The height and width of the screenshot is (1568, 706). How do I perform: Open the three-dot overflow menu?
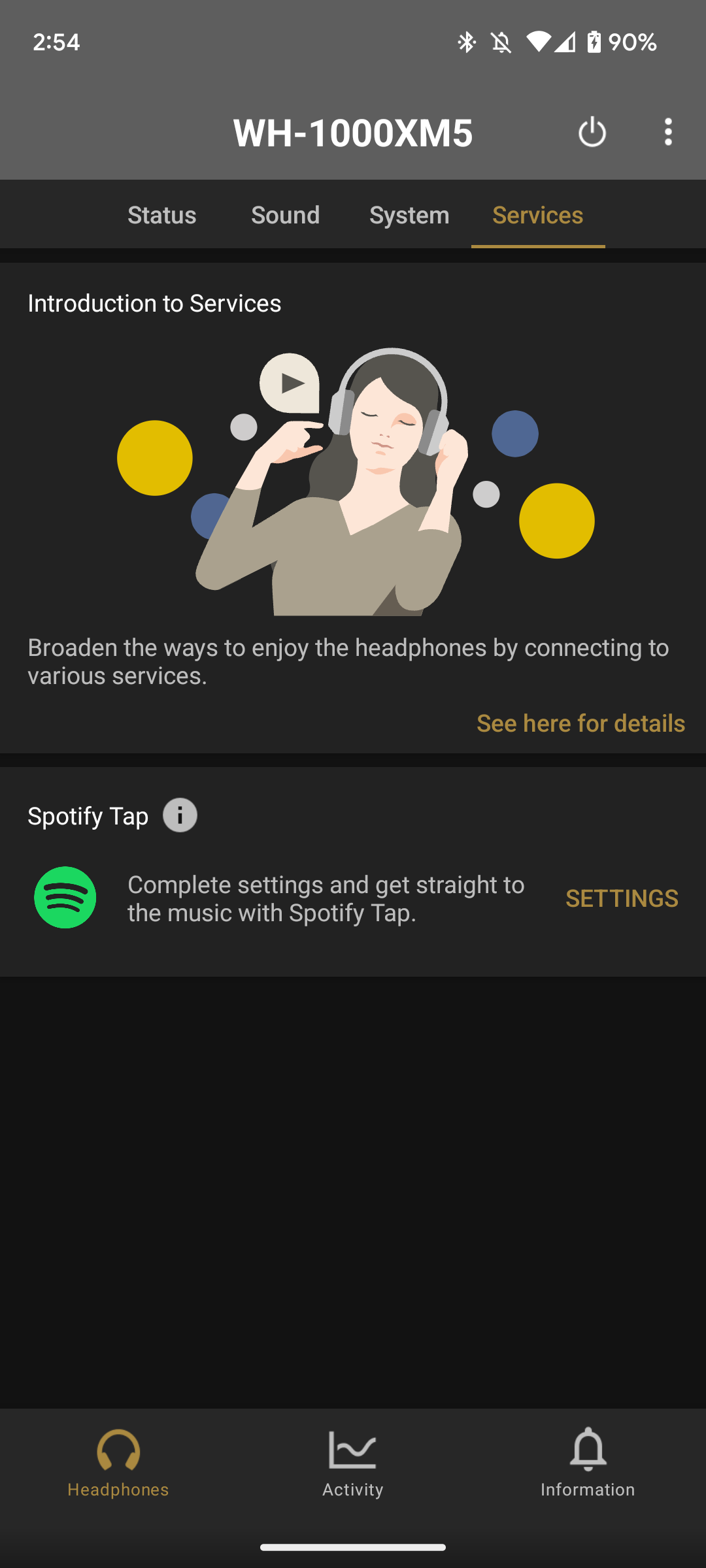[669, 132]
